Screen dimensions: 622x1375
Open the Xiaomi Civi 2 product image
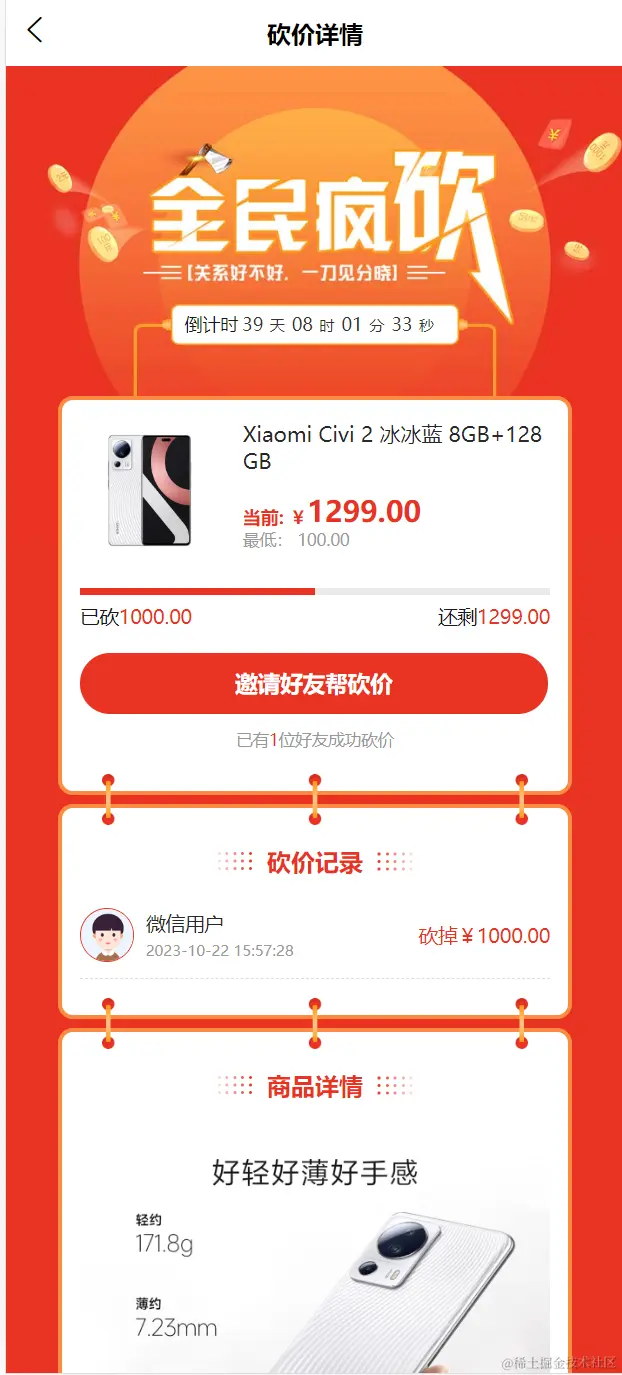(149, 490)
